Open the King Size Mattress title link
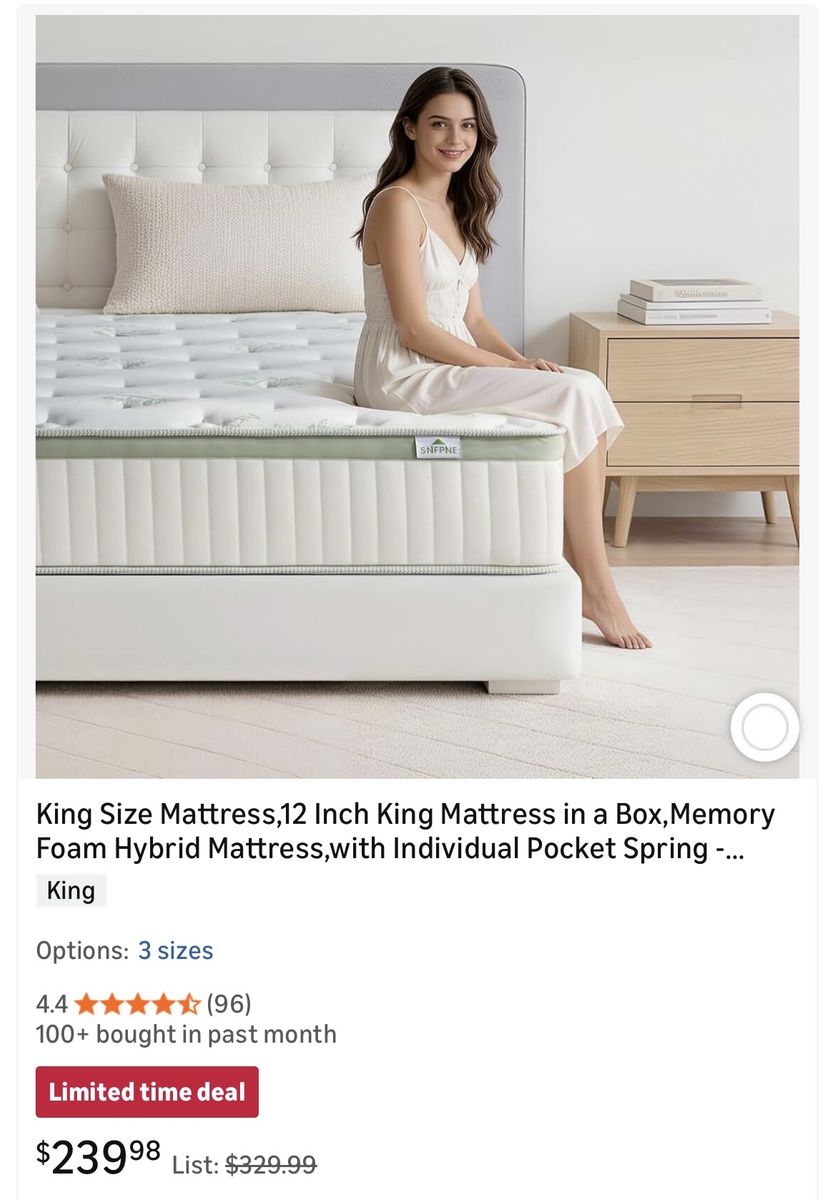Image resolution: width=835 pixels, height=1200 pixels. click(405, 831)
